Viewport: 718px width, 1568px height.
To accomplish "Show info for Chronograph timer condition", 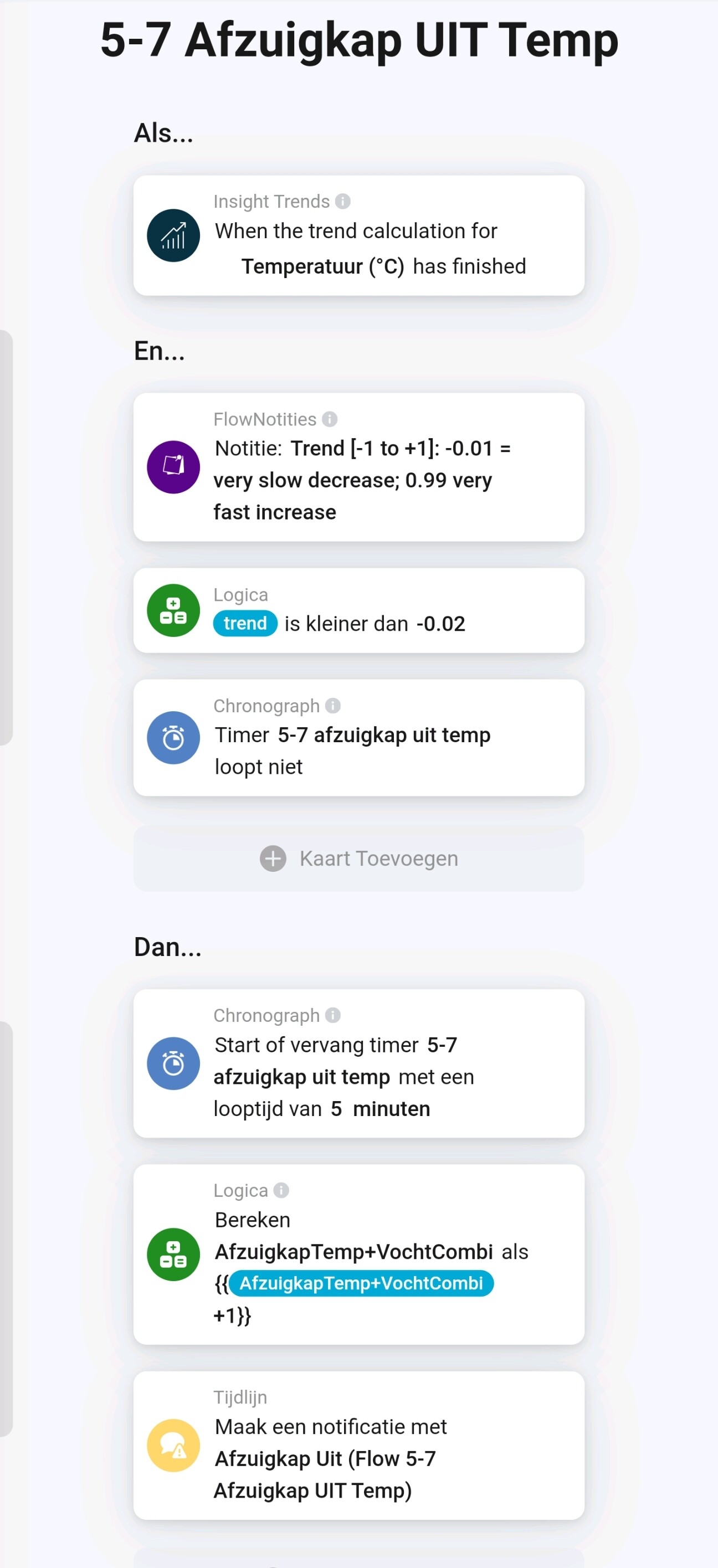I will click(332, 706).
